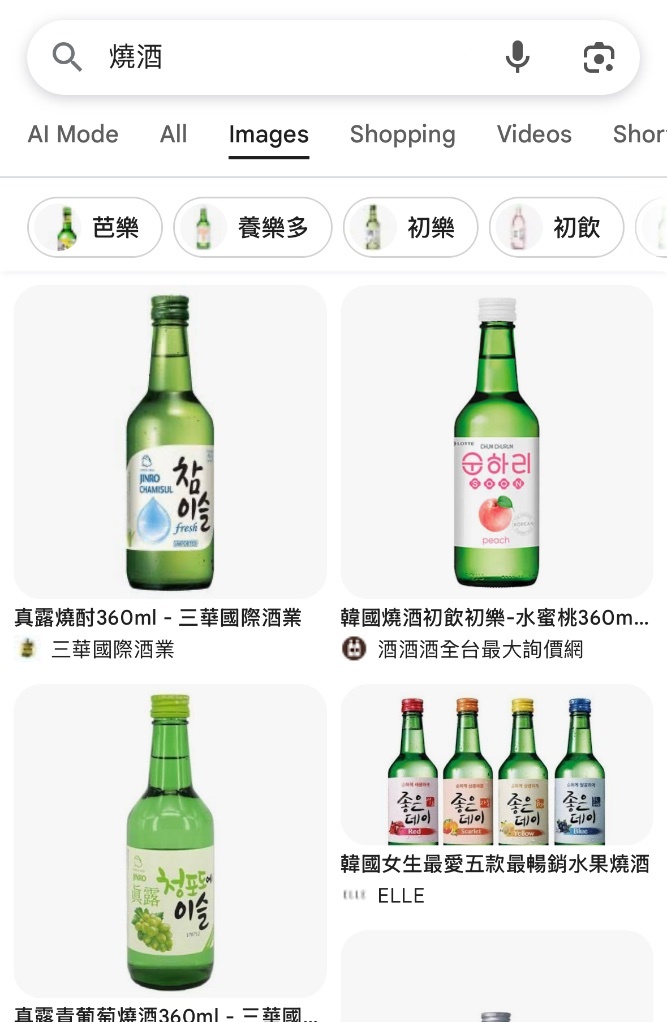The image size is (667, 1022).
Task: Open the 真露青葡萄燒酒 image result
Action: coord(170,840)
